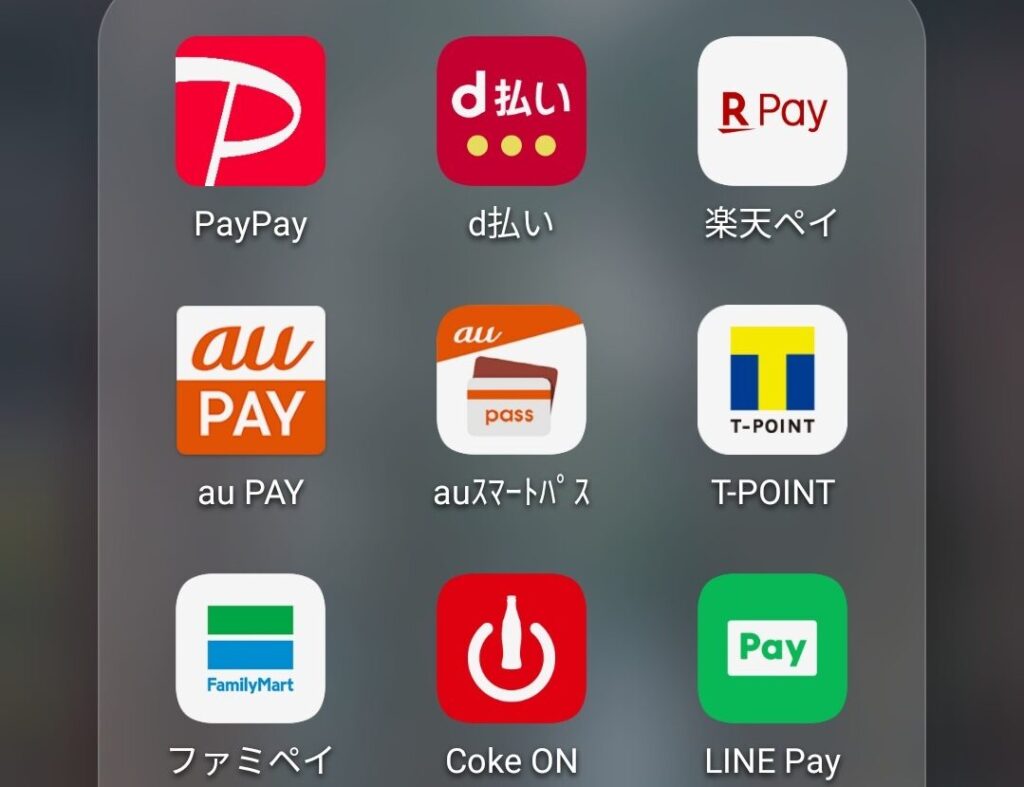Open the Coke ON app
Image resolution: width=1024 pixels, height=787 pixels.
511,648
